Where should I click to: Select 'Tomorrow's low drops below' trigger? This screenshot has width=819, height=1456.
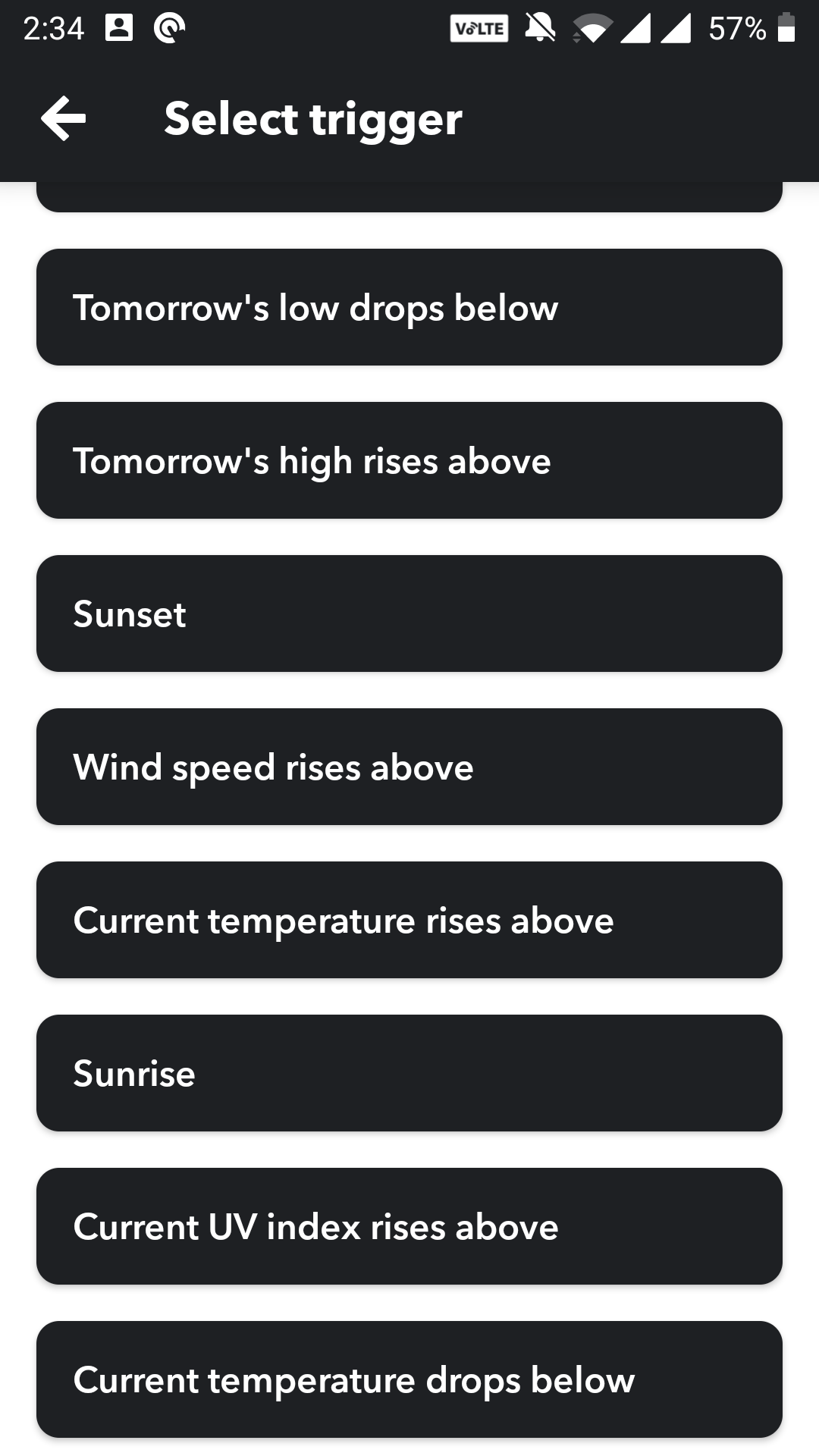[409, 307]
